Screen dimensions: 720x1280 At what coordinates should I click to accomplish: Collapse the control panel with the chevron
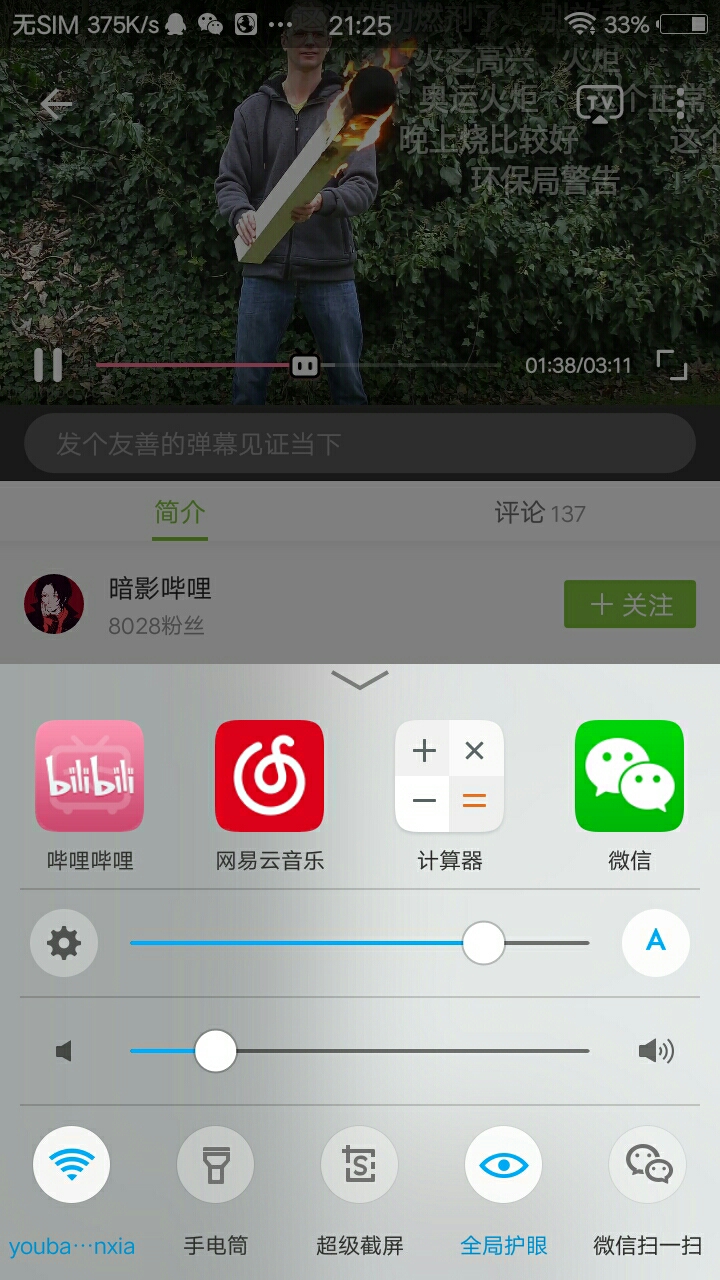pos(359,680)
